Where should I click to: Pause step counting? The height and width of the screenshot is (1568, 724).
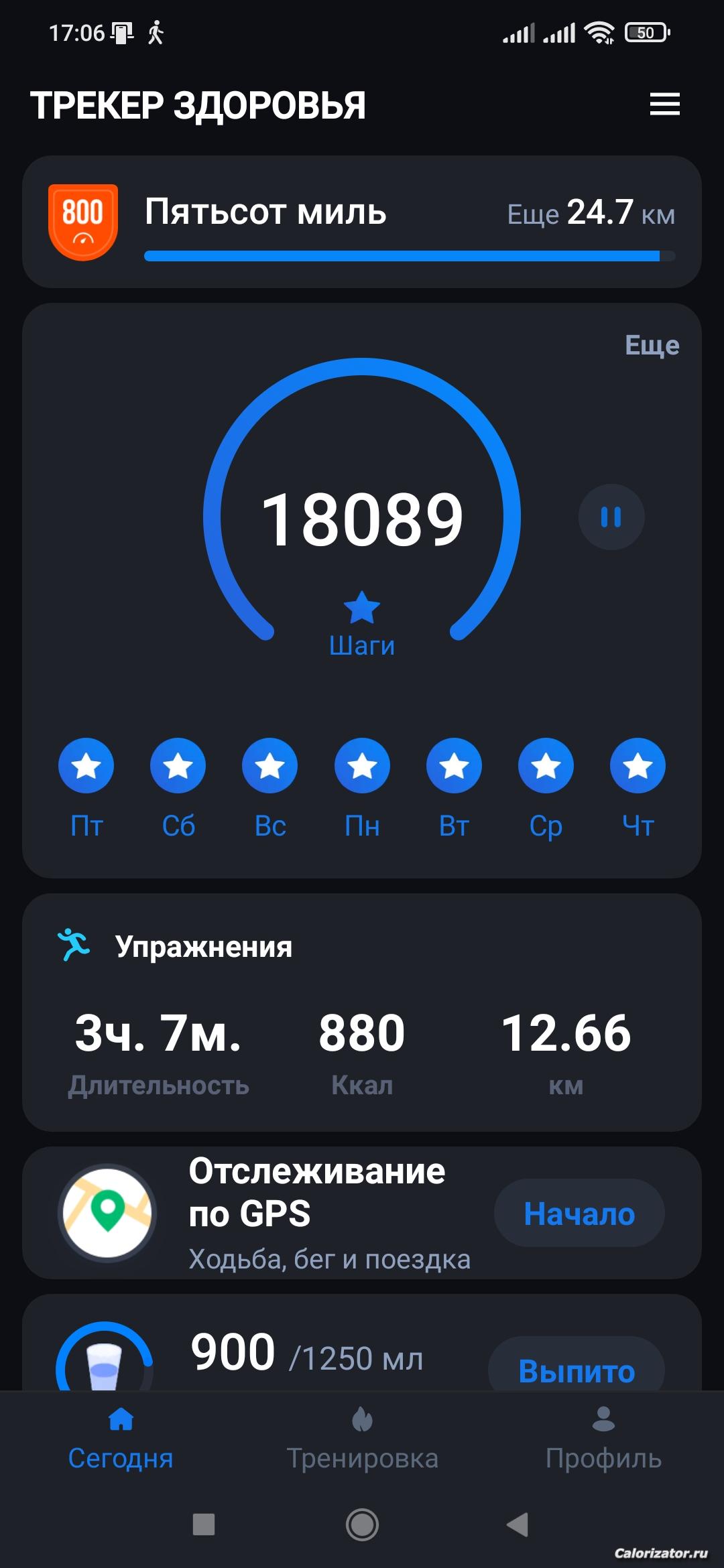pos(611,517)
